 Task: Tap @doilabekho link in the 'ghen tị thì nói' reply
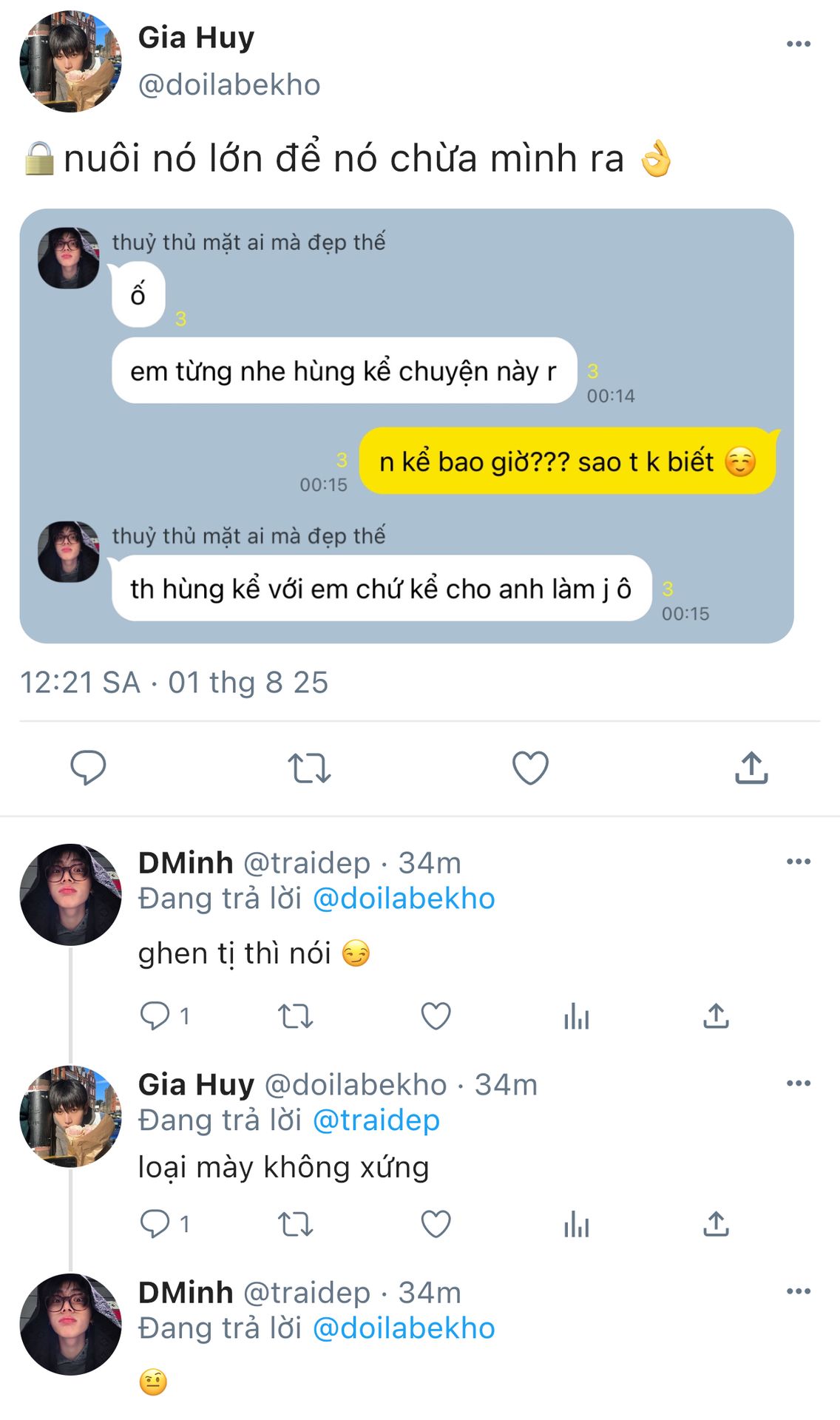(404, 899)
